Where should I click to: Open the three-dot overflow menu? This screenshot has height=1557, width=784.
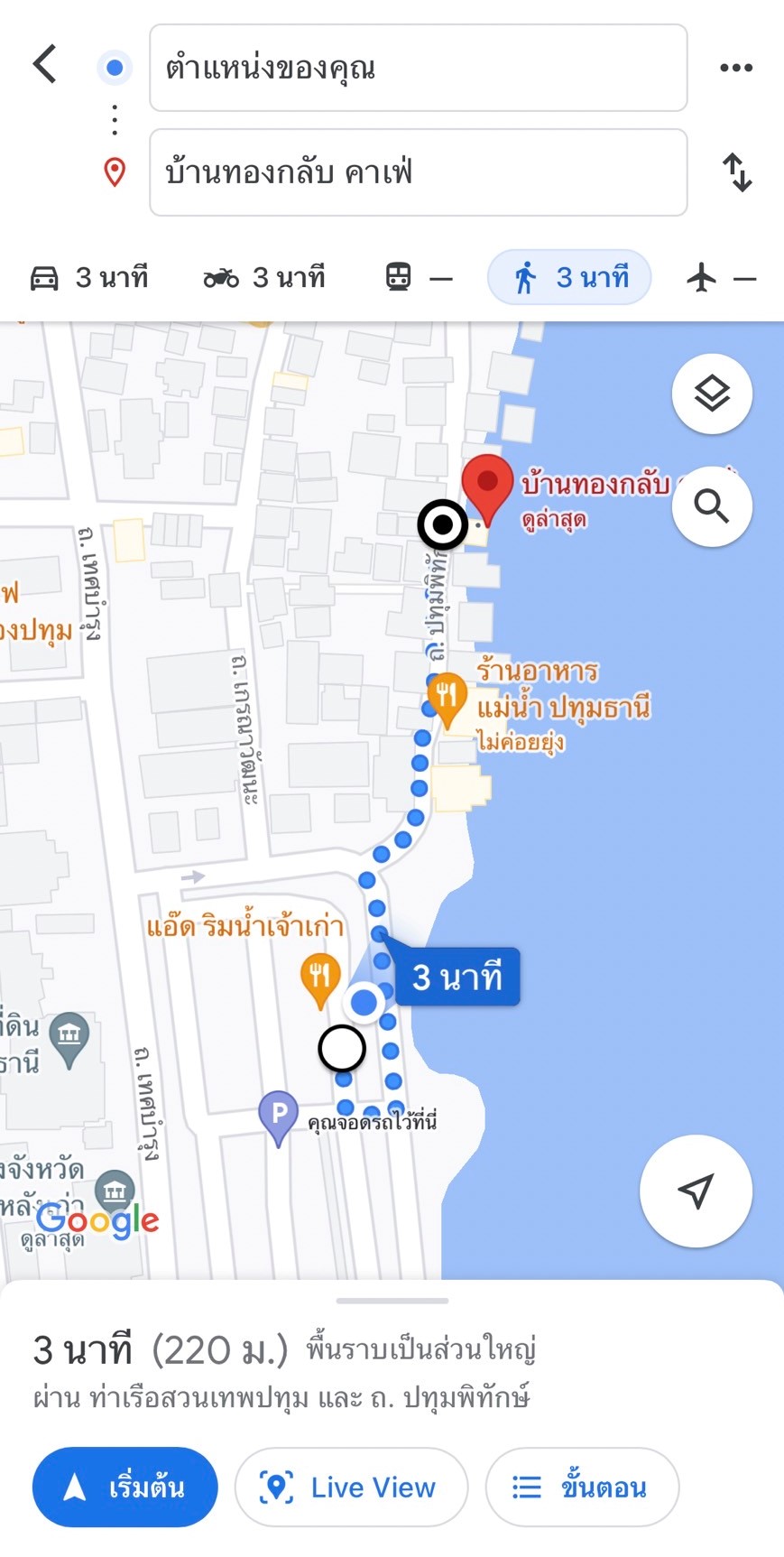click(736, 68)
